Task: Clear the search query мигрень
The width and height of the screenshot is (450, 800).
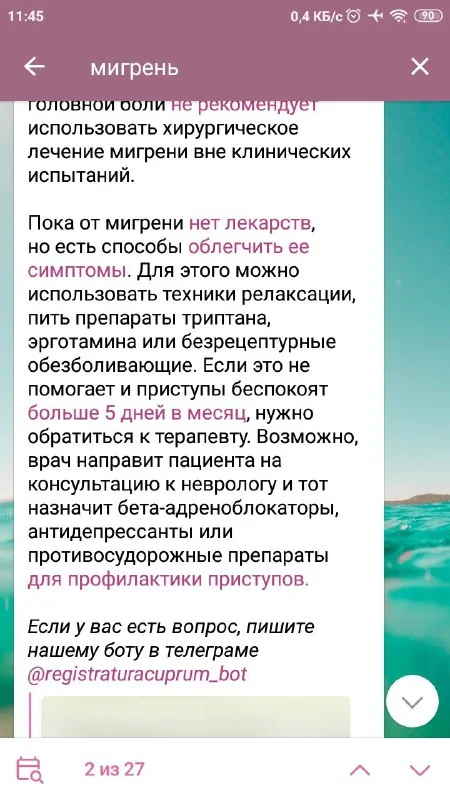Action: point(420,67)
